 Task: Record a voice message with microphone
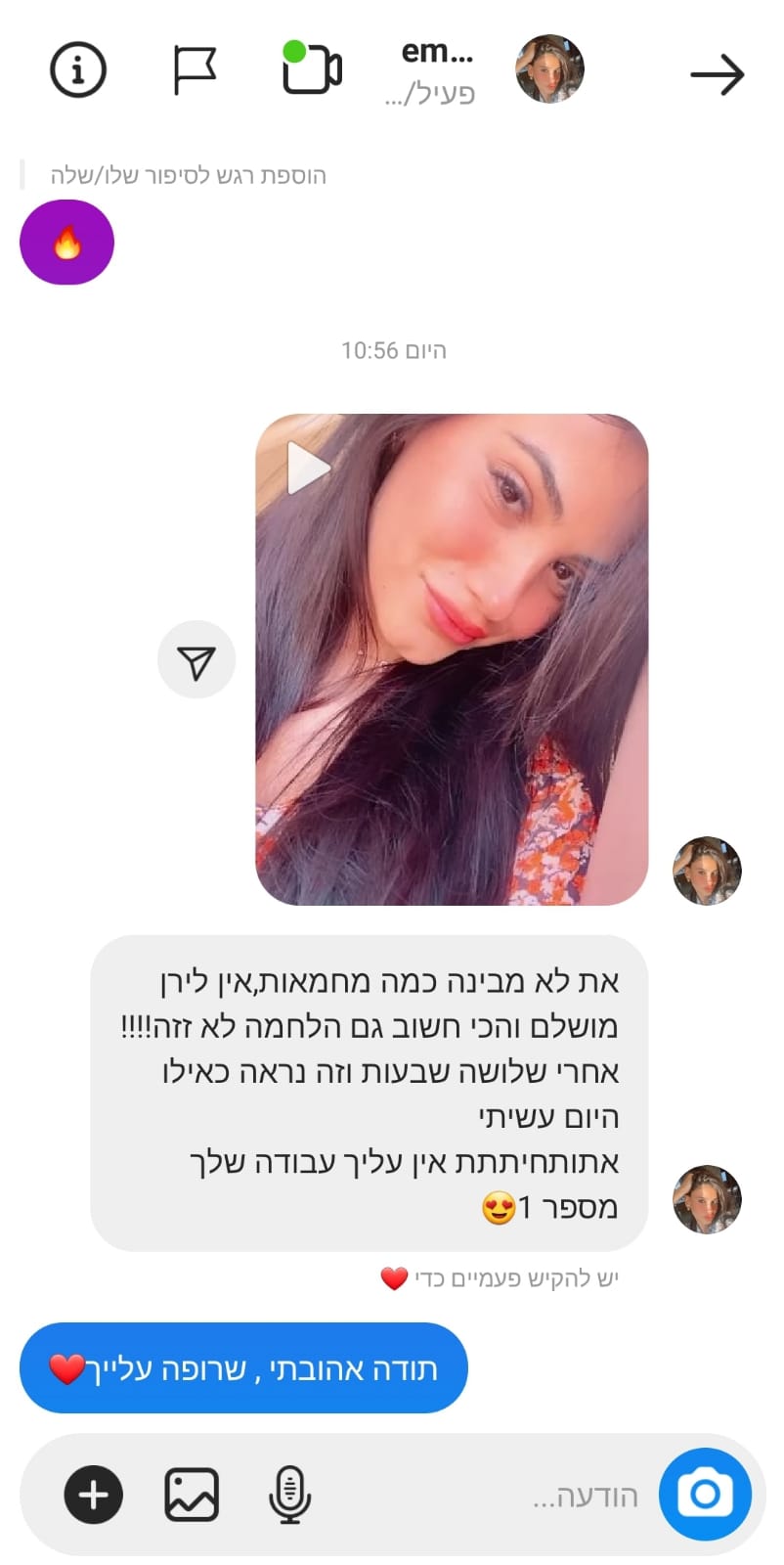point(289,1495)
